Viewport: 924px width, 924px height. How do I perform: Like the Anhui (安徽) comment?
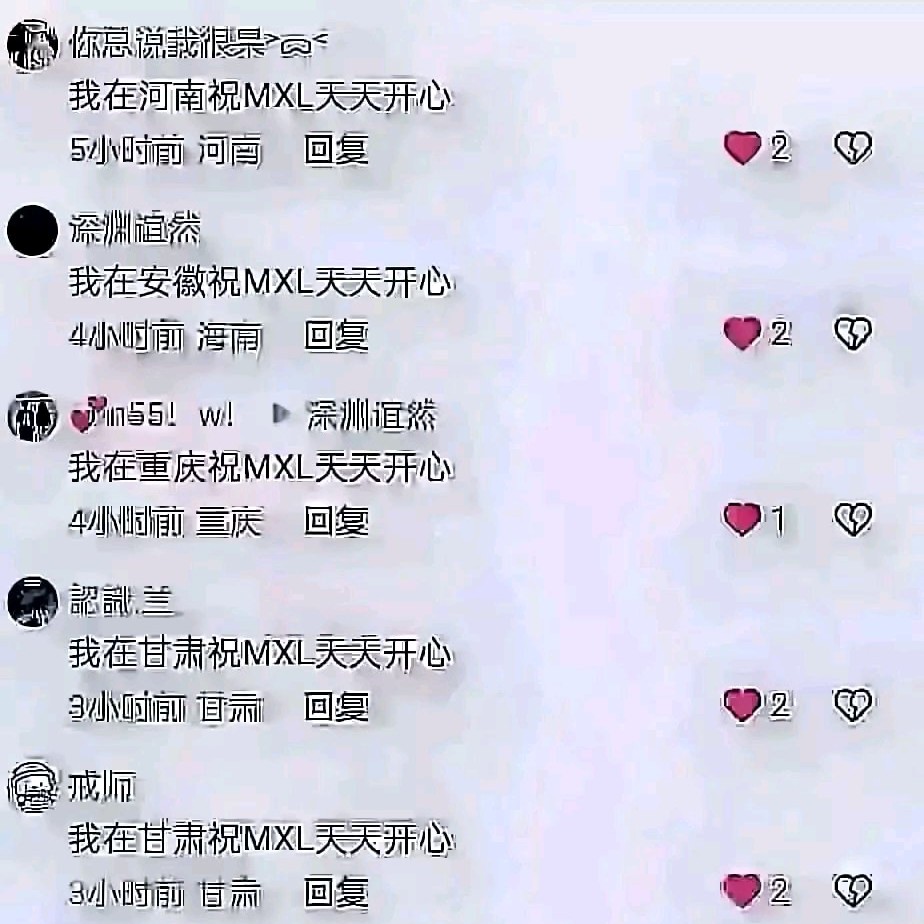742,332
